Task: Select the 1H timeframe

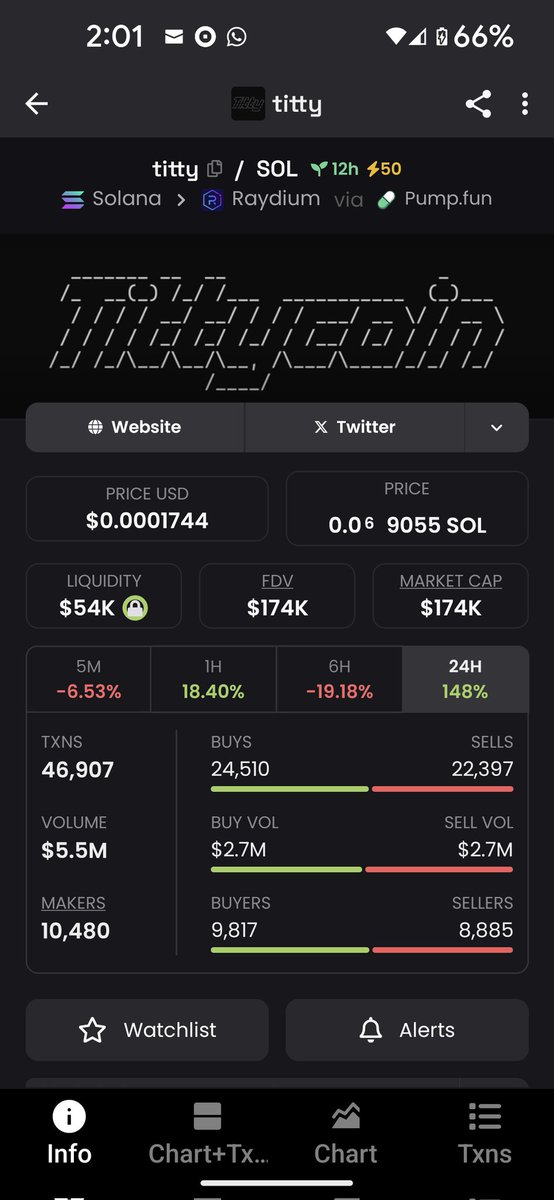Action: point(213,679)
